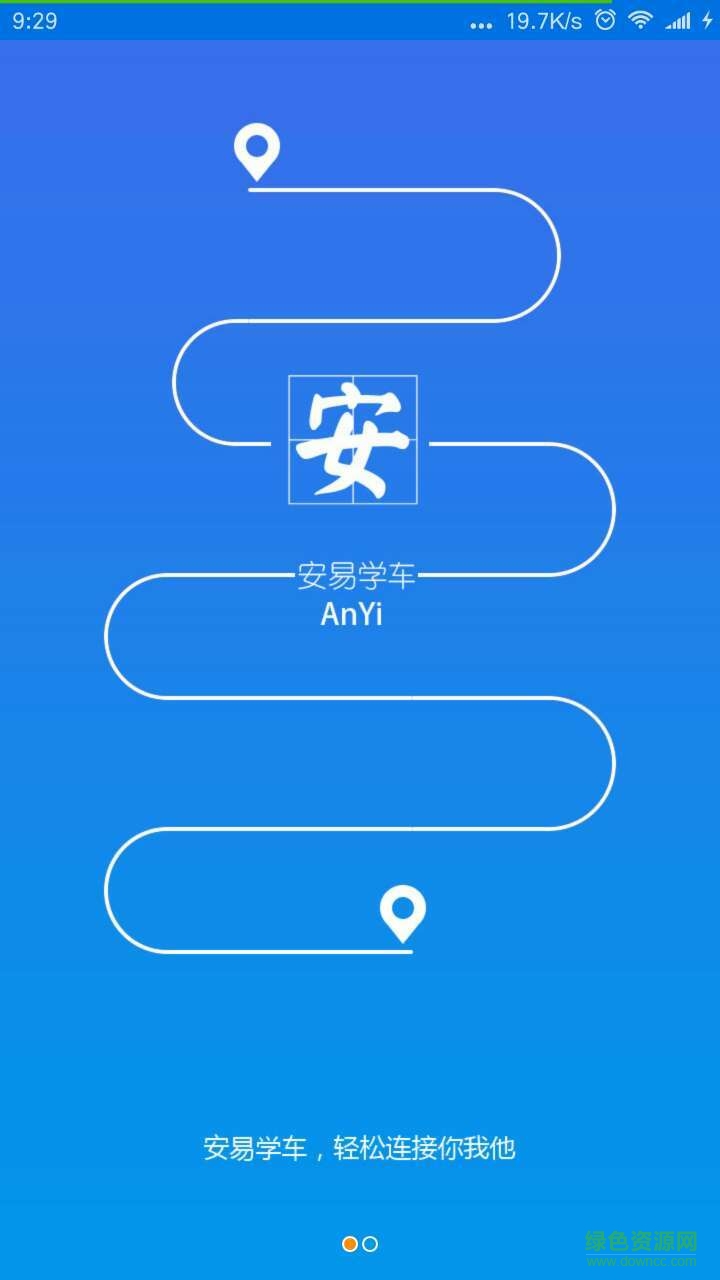Tap the 安 logo icon
This screenshot has height=1280, width=720.
click(354, 440)
